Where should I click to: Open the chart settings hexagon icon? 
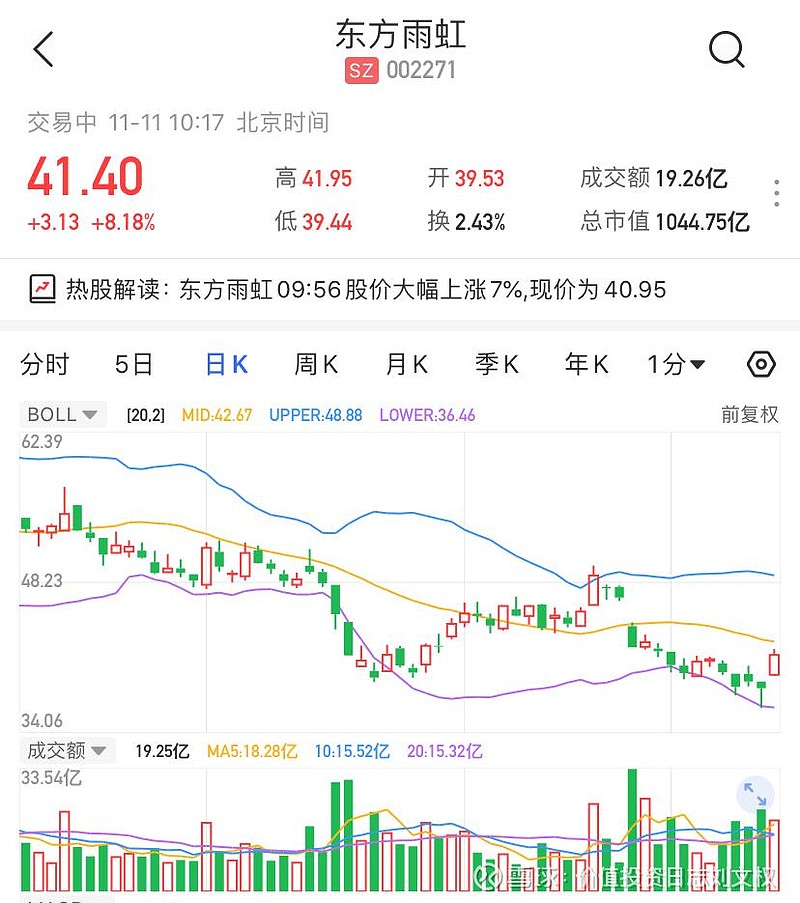coord(760,365)
